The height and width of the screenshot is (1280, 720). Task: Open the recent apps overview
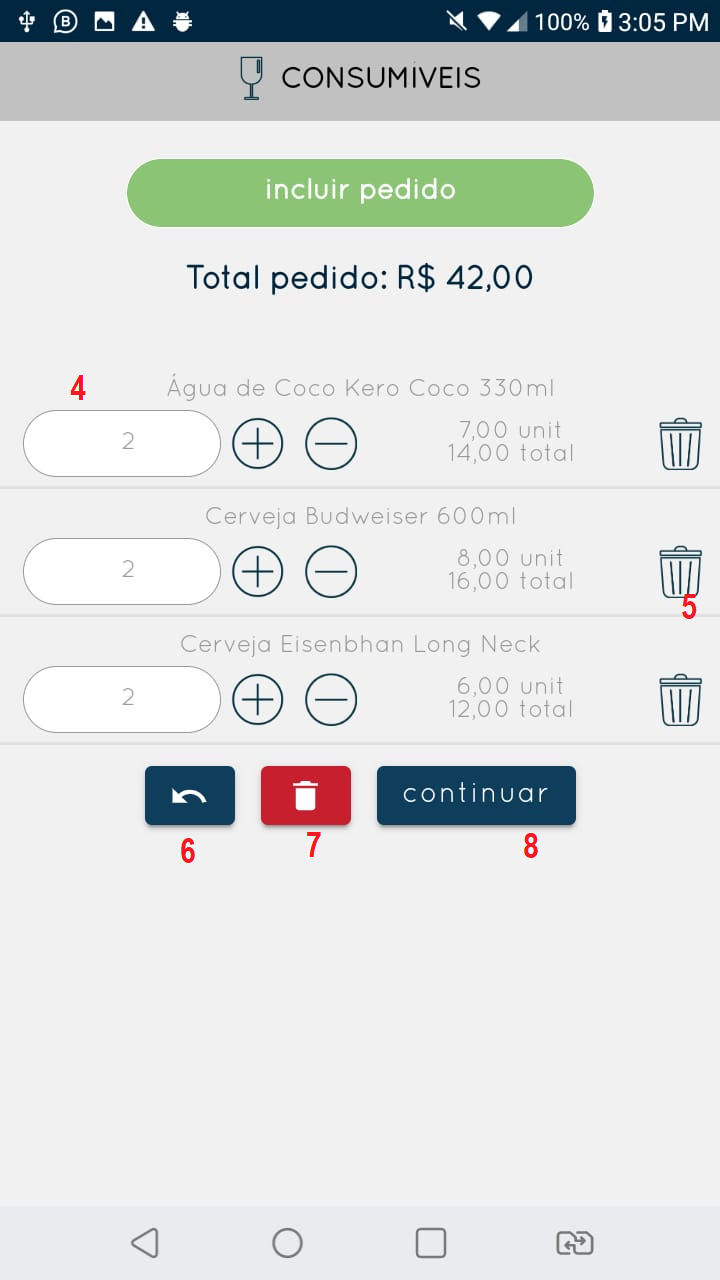(431, 1242)
